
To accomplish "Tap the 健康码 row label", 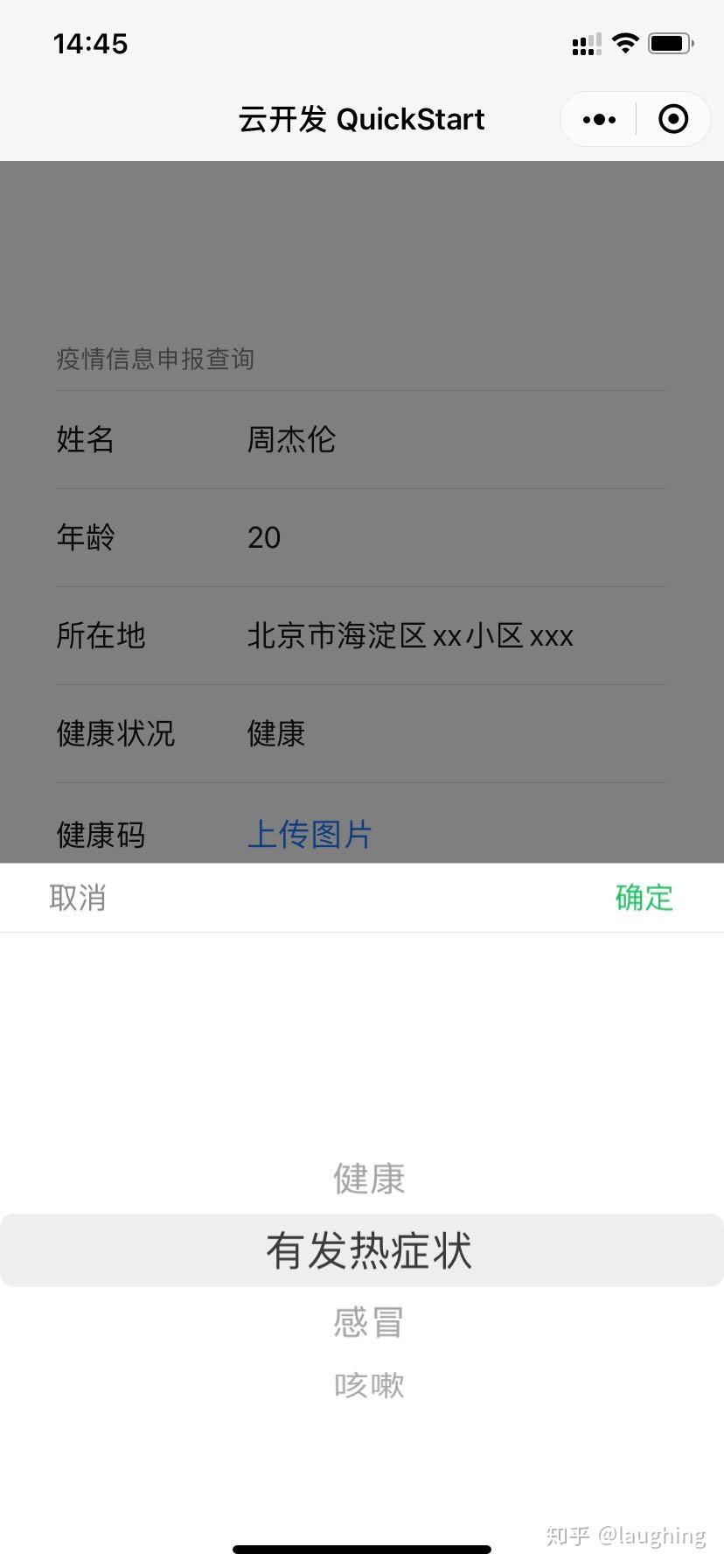I will point(99,835).
